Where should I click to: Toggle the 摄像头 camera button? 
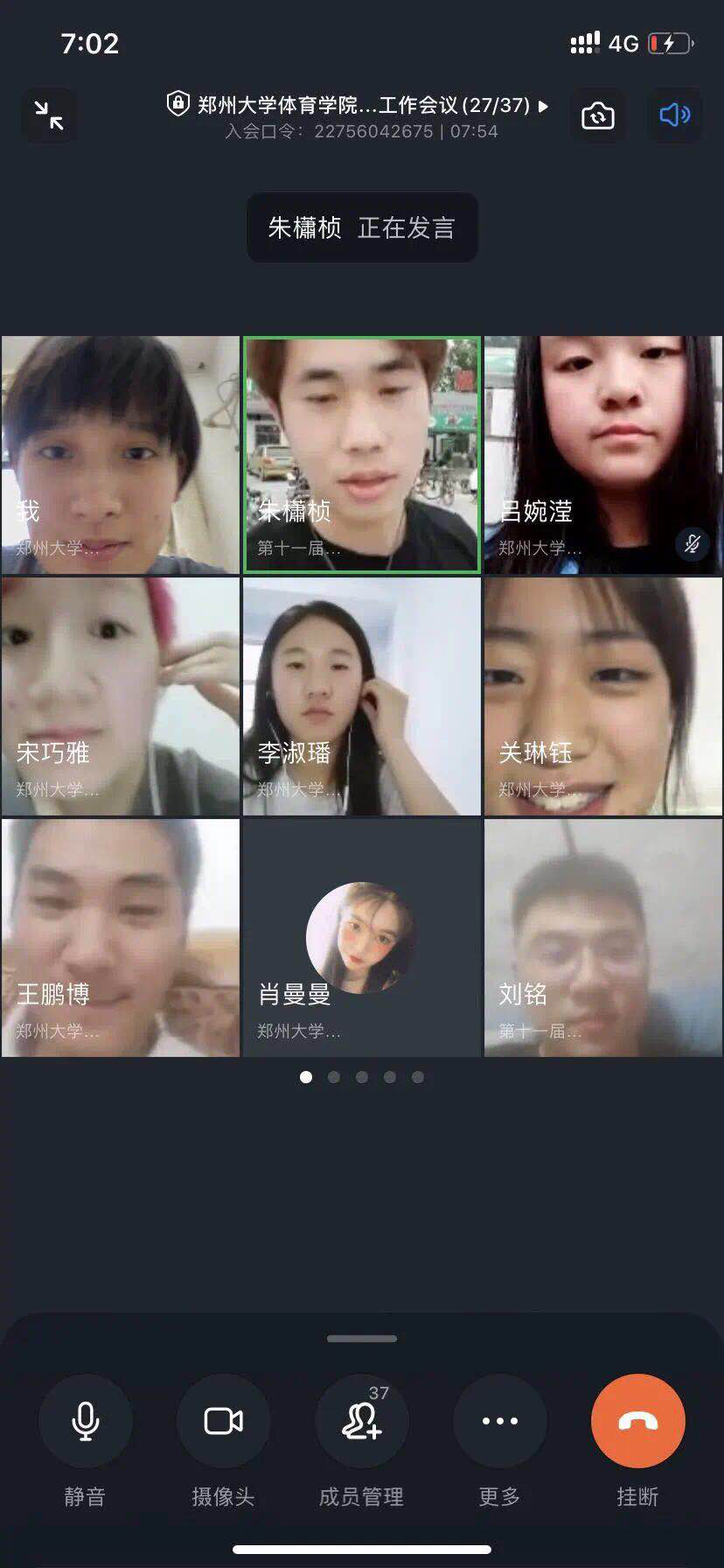tap(223, 1421)
